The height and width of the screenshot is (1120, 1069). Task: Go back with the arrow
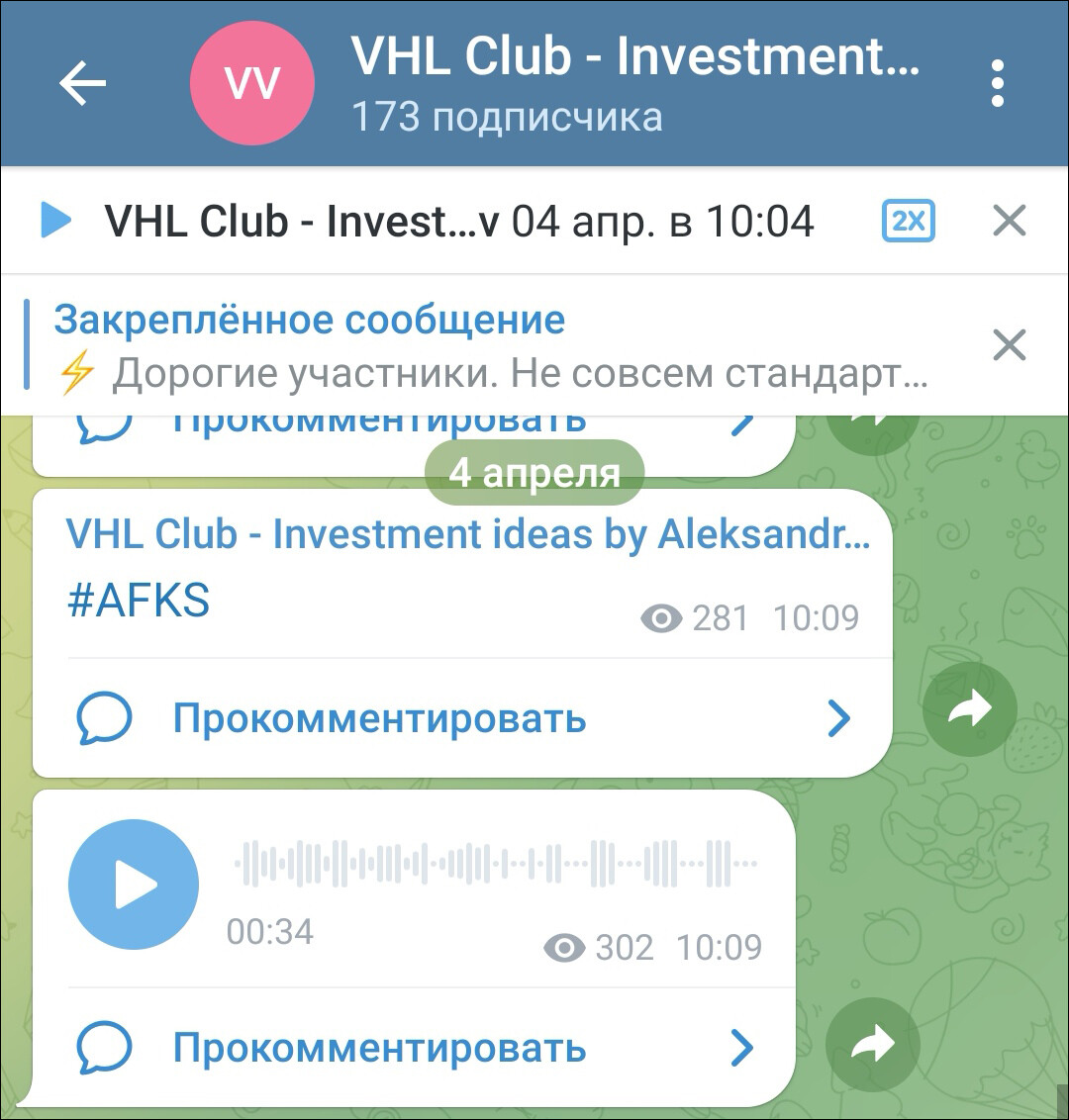click(x=82, y=83)
